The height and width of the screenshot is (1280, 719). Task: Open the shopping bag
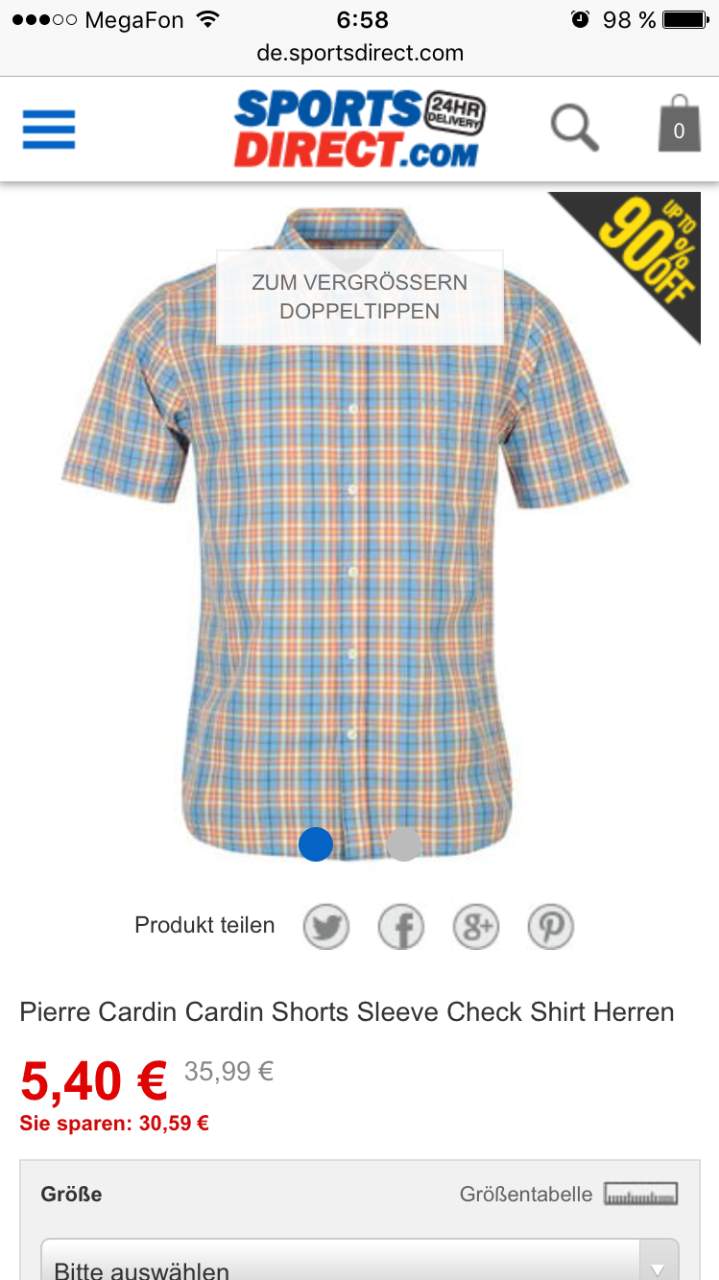coord(679,124)
